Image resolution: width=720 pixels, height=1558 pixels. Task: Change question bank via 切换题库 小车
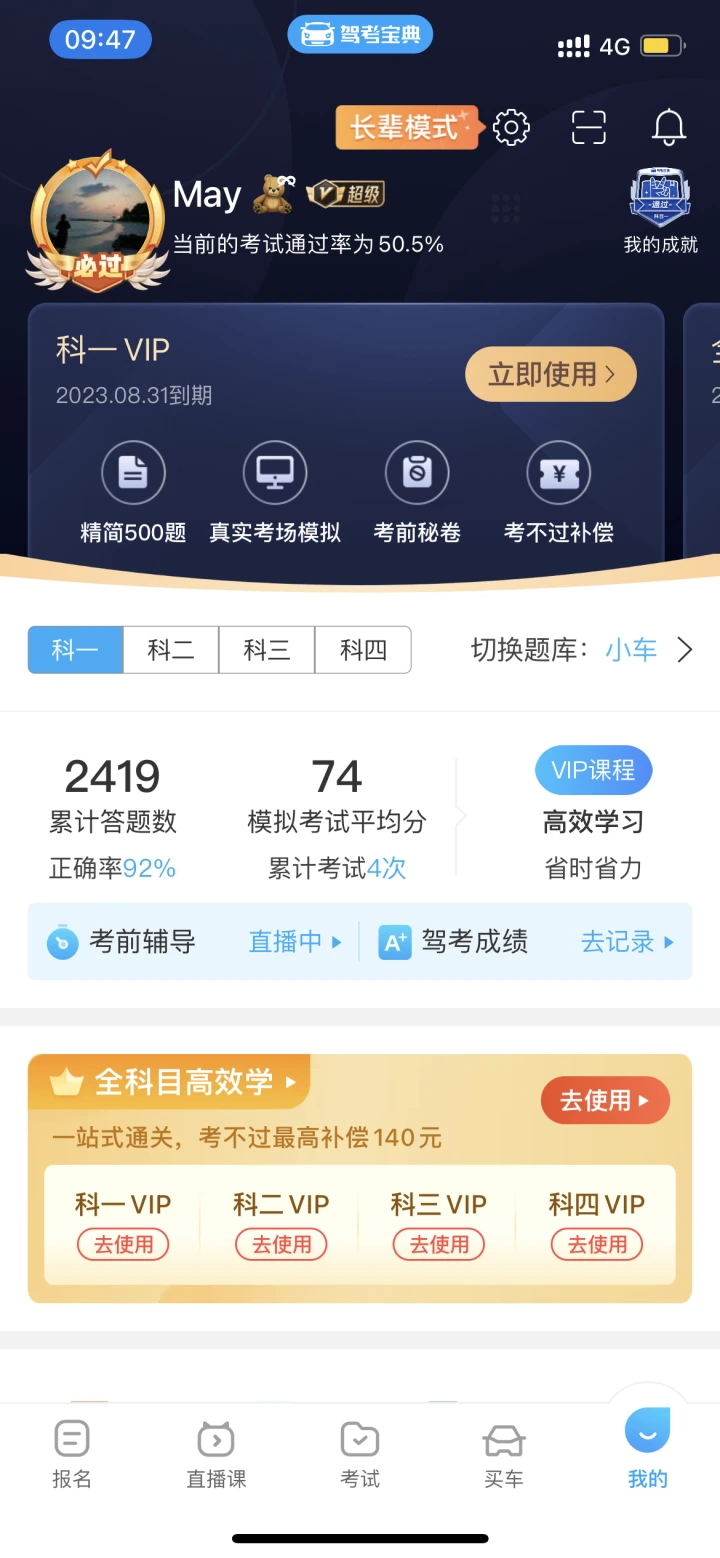click(582, 650)
